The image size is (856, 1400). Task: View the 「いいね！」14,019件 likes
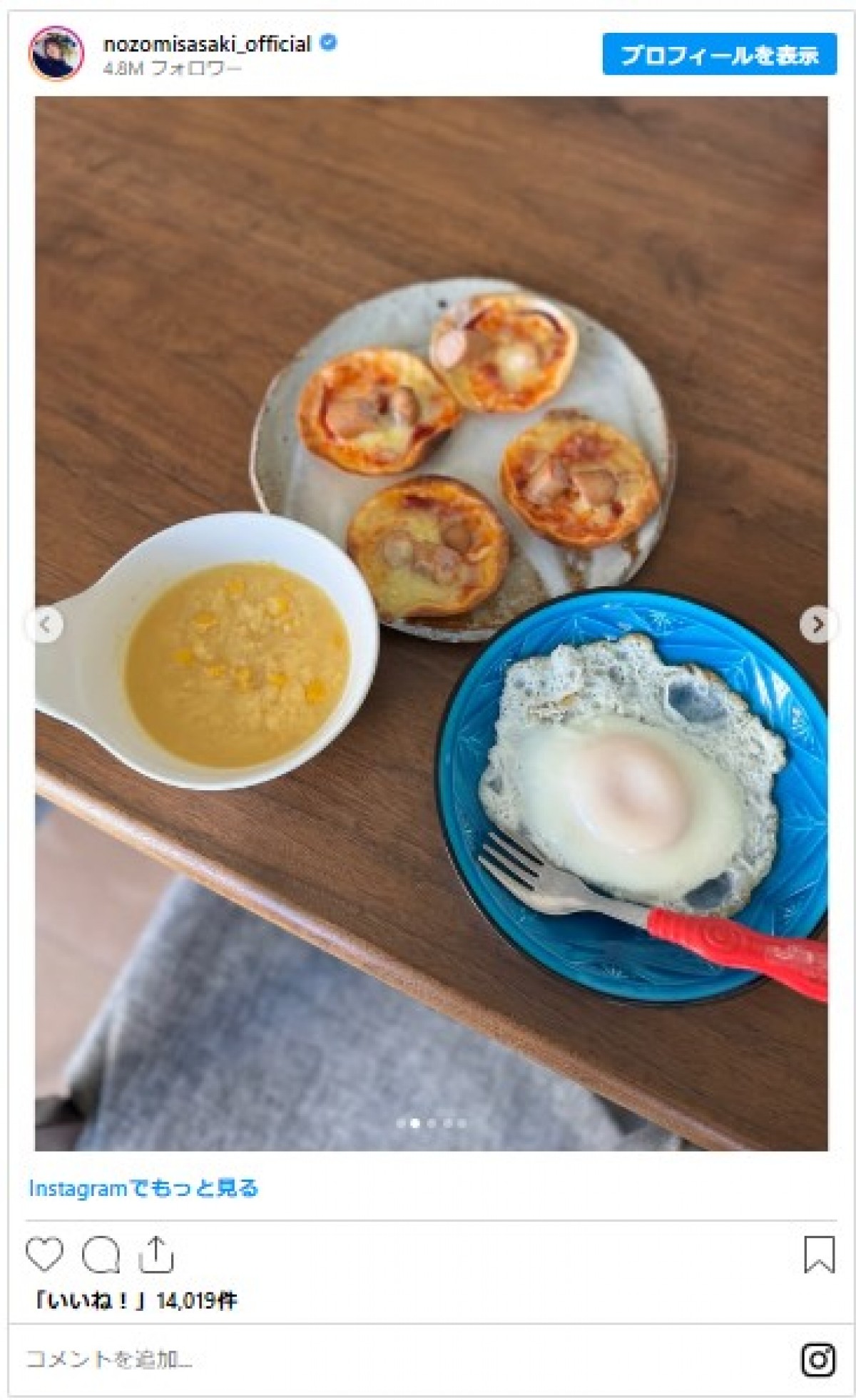pos(133,1301)
